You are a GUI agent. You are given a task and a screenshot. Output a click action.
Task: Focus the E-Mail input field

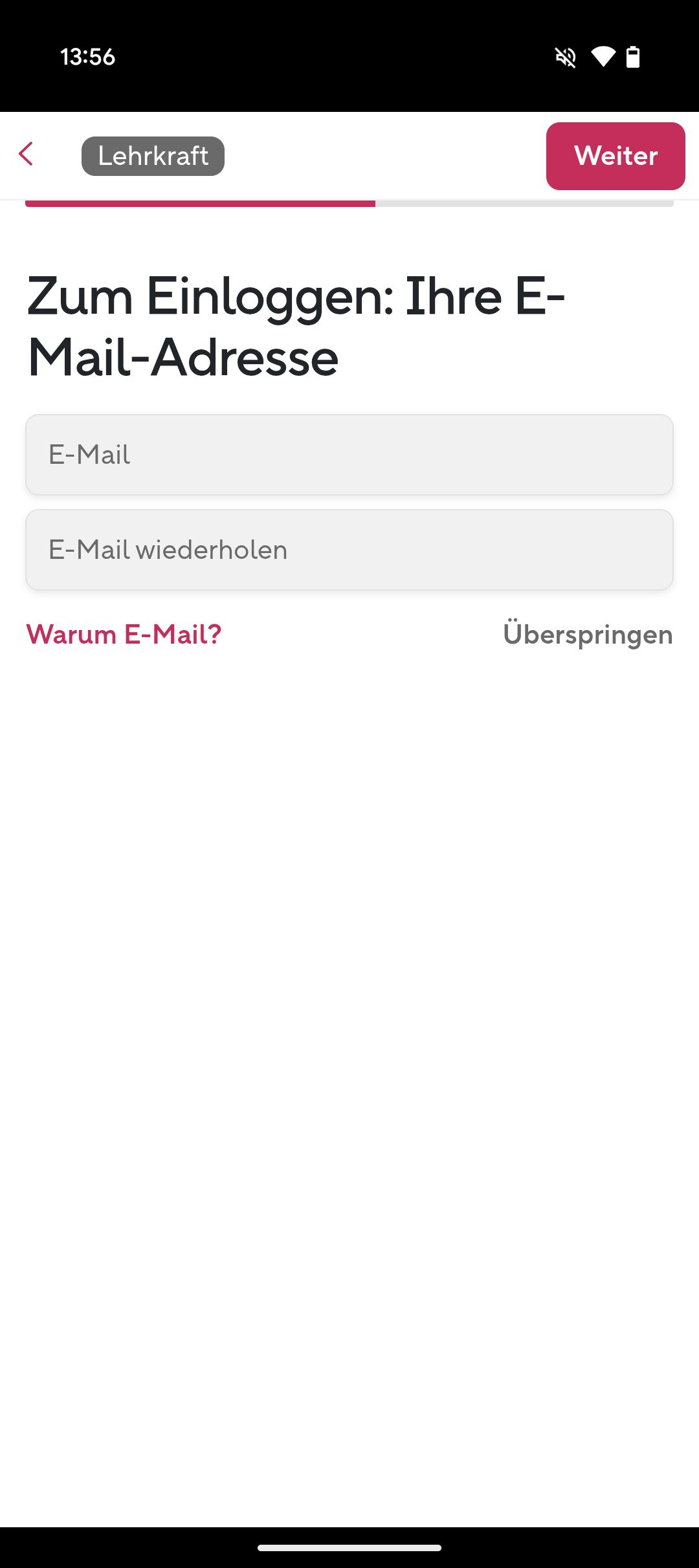(x=349, y=455)
